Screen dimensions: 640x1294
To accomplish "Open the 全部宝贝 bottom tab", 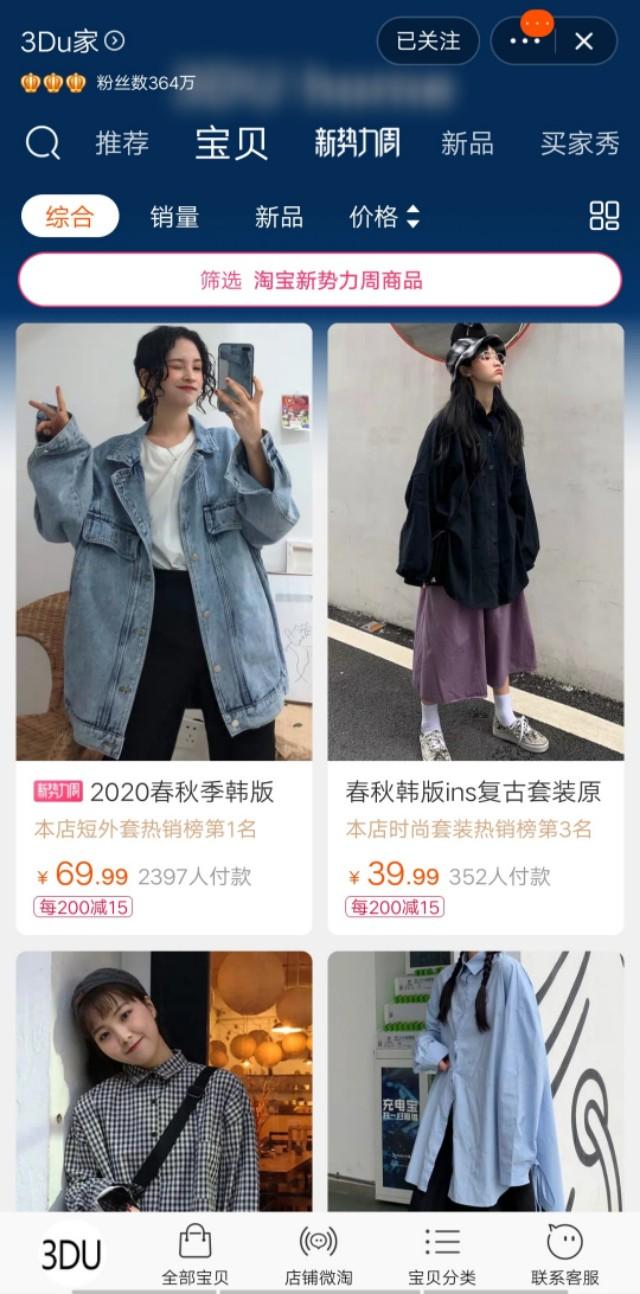I will (195, 1254).
